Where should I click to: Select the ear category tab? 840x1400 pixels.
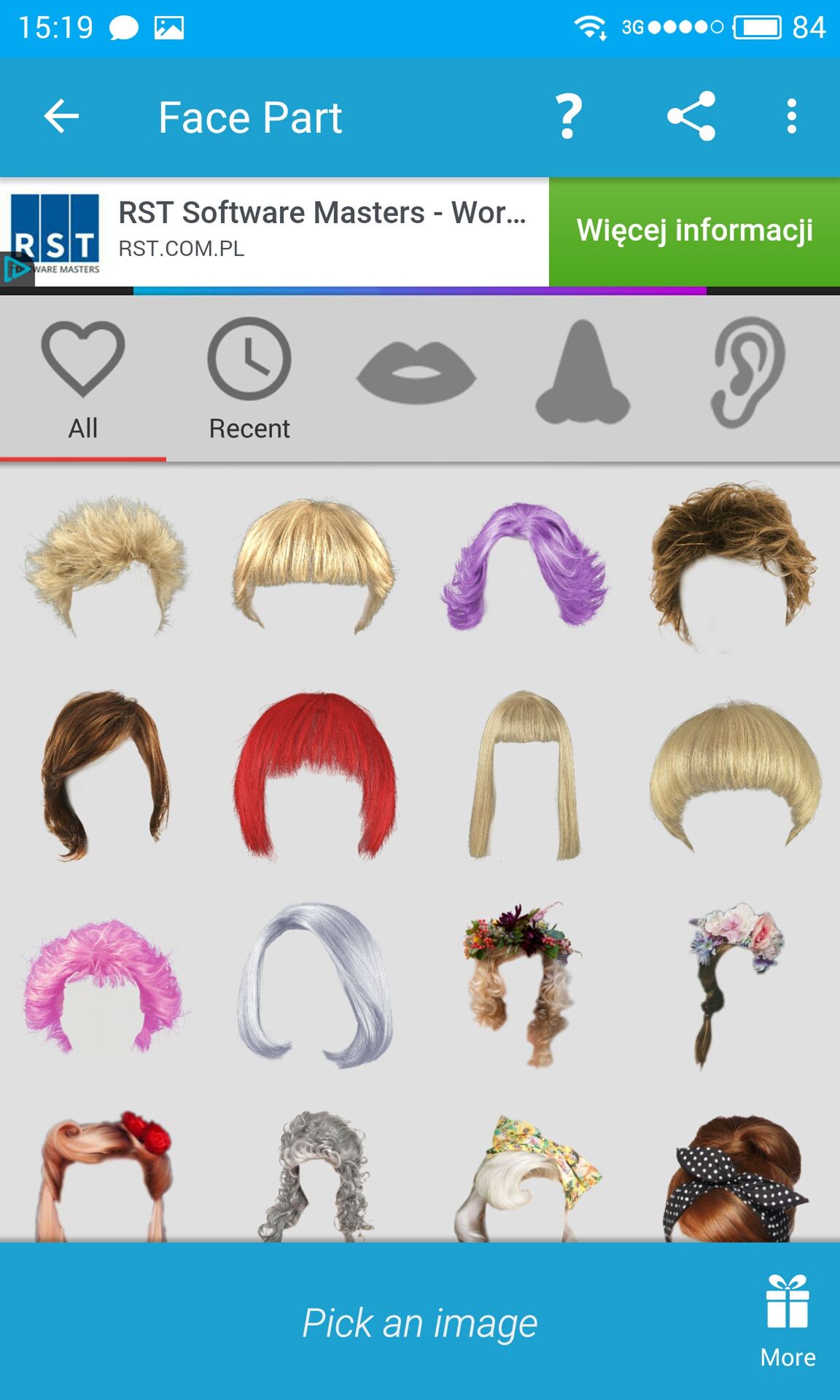(x=749, y=372)
